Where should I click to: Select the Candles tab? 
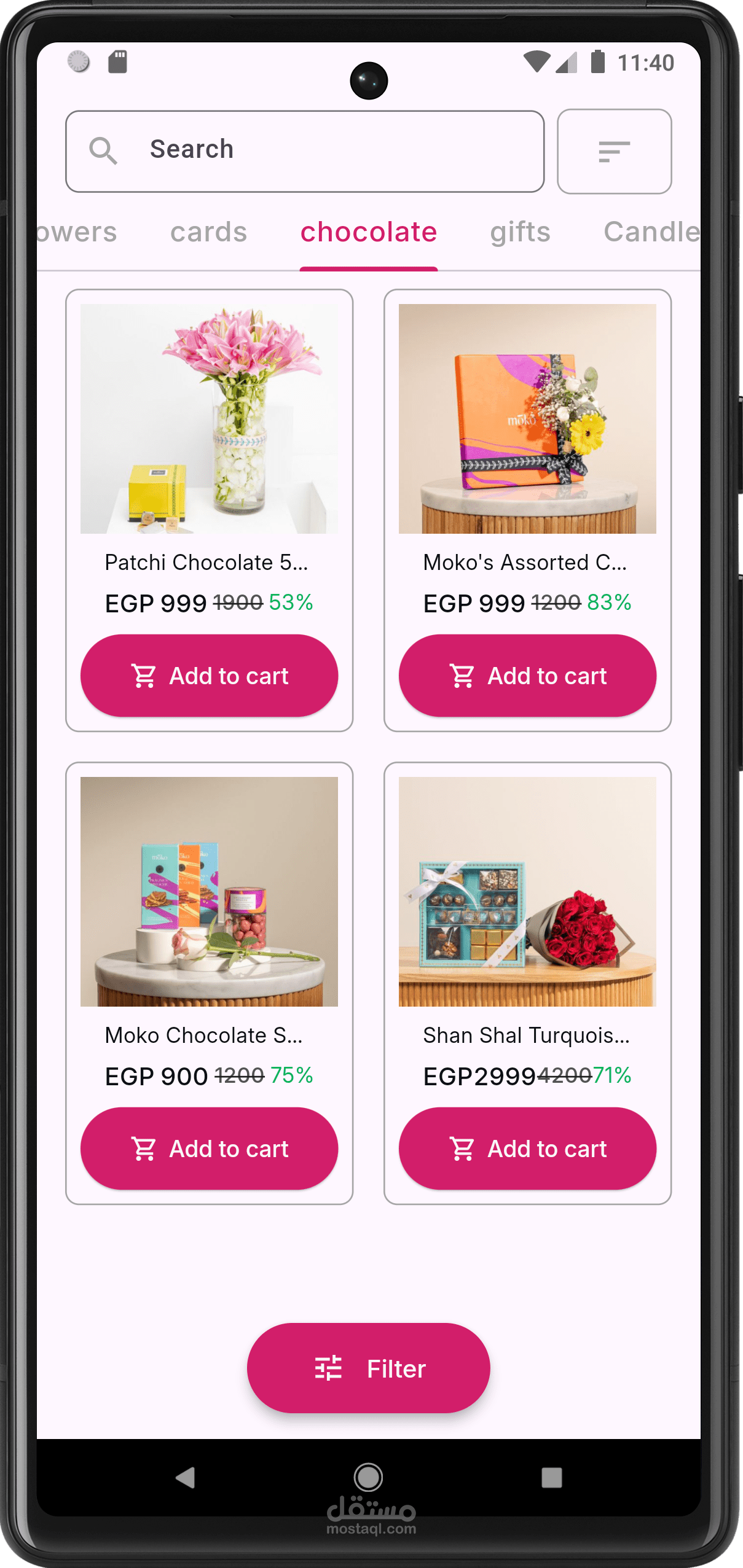[651, 233]
